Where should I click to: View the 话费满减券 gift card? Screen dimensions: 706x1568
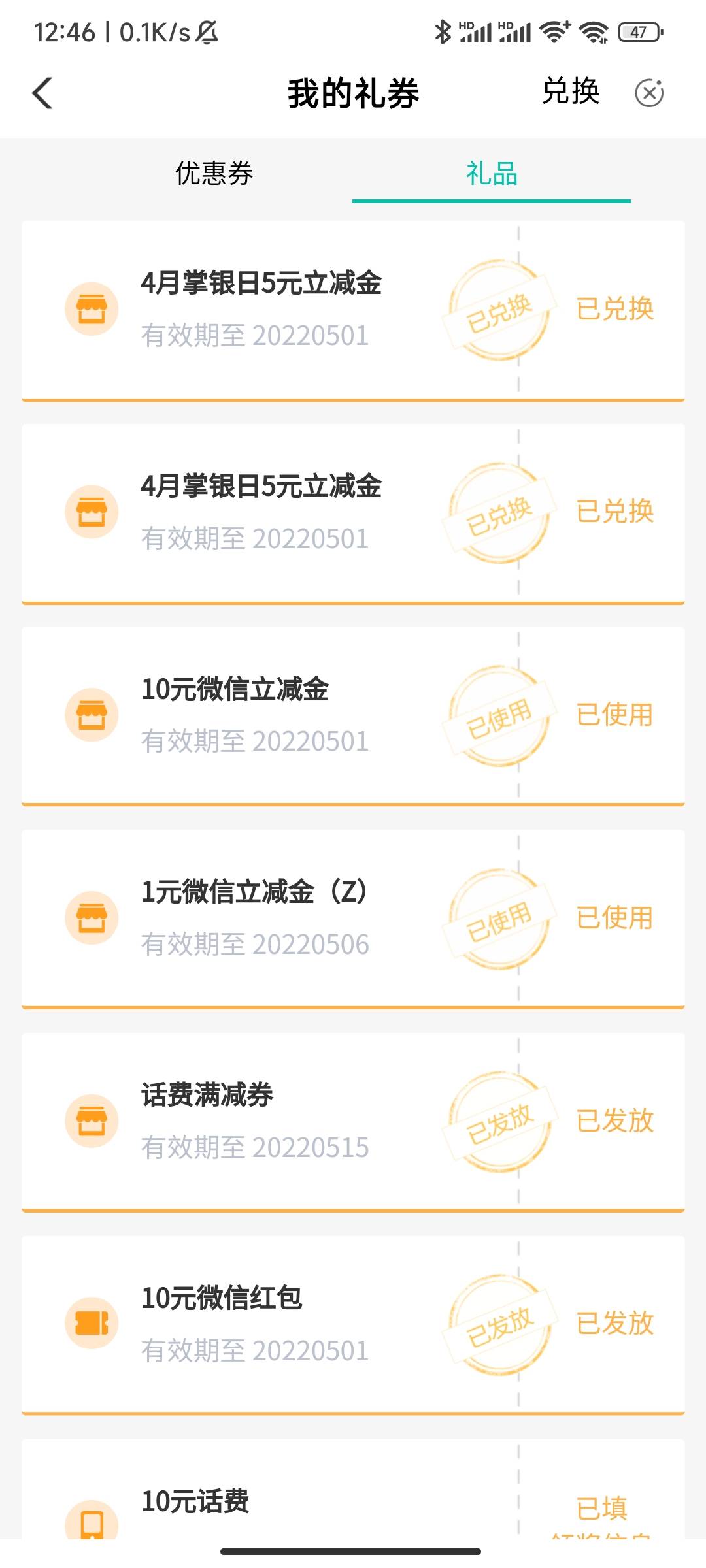coord(353,1122)
